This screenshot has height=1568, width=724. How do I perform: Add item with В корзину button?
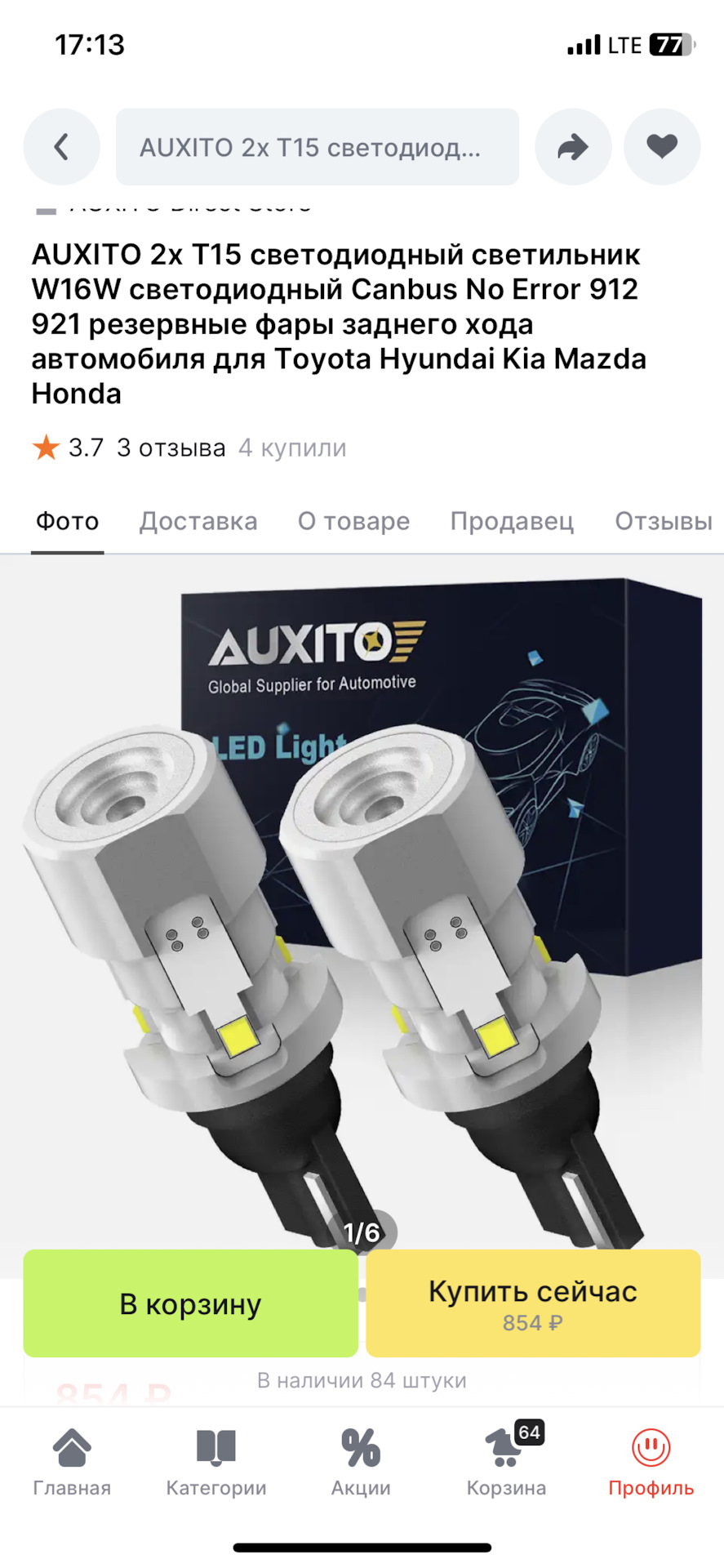tap(191, 1303)
